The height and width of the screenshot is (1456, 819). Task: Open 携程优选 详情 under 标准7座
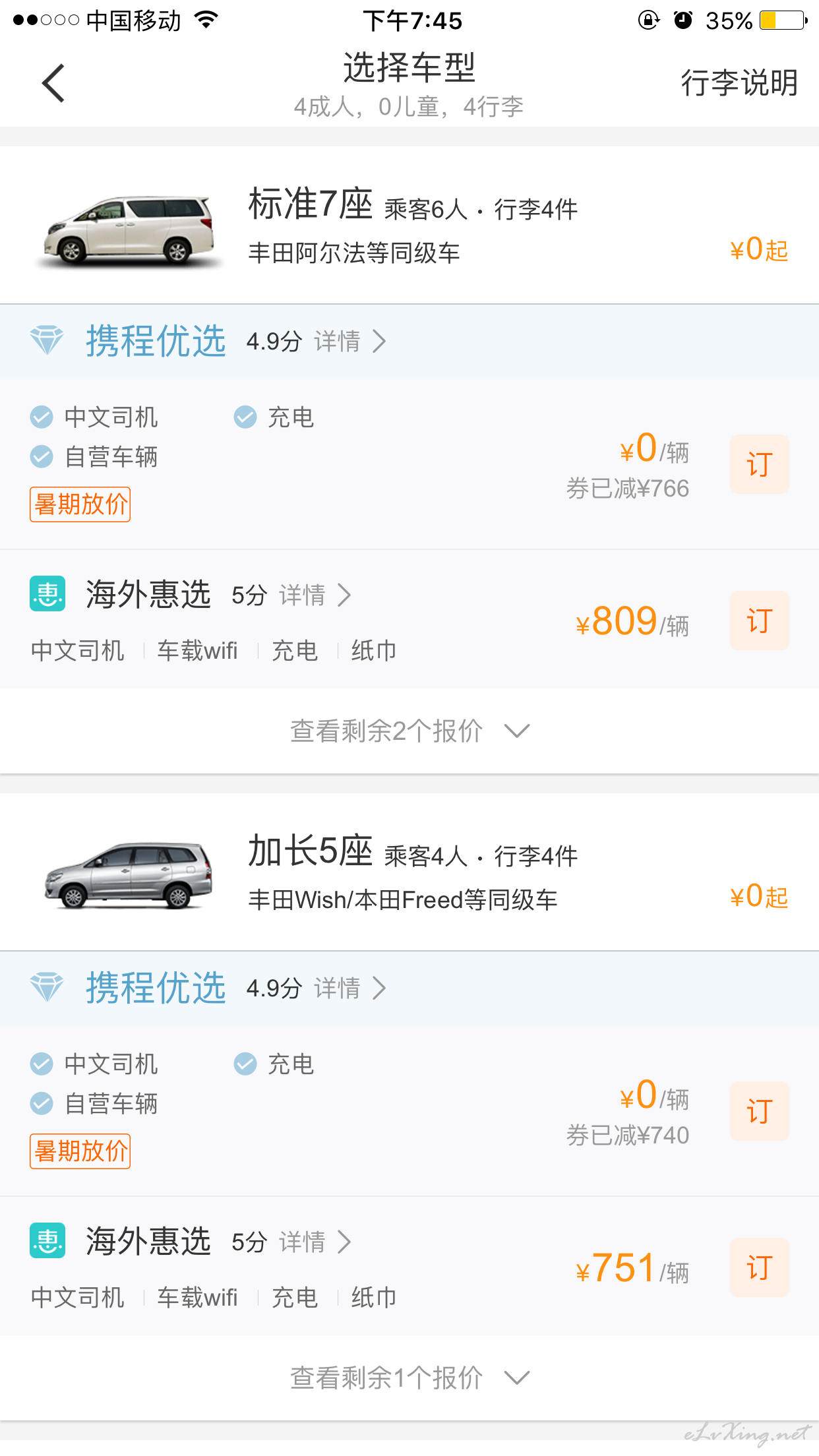349,342
